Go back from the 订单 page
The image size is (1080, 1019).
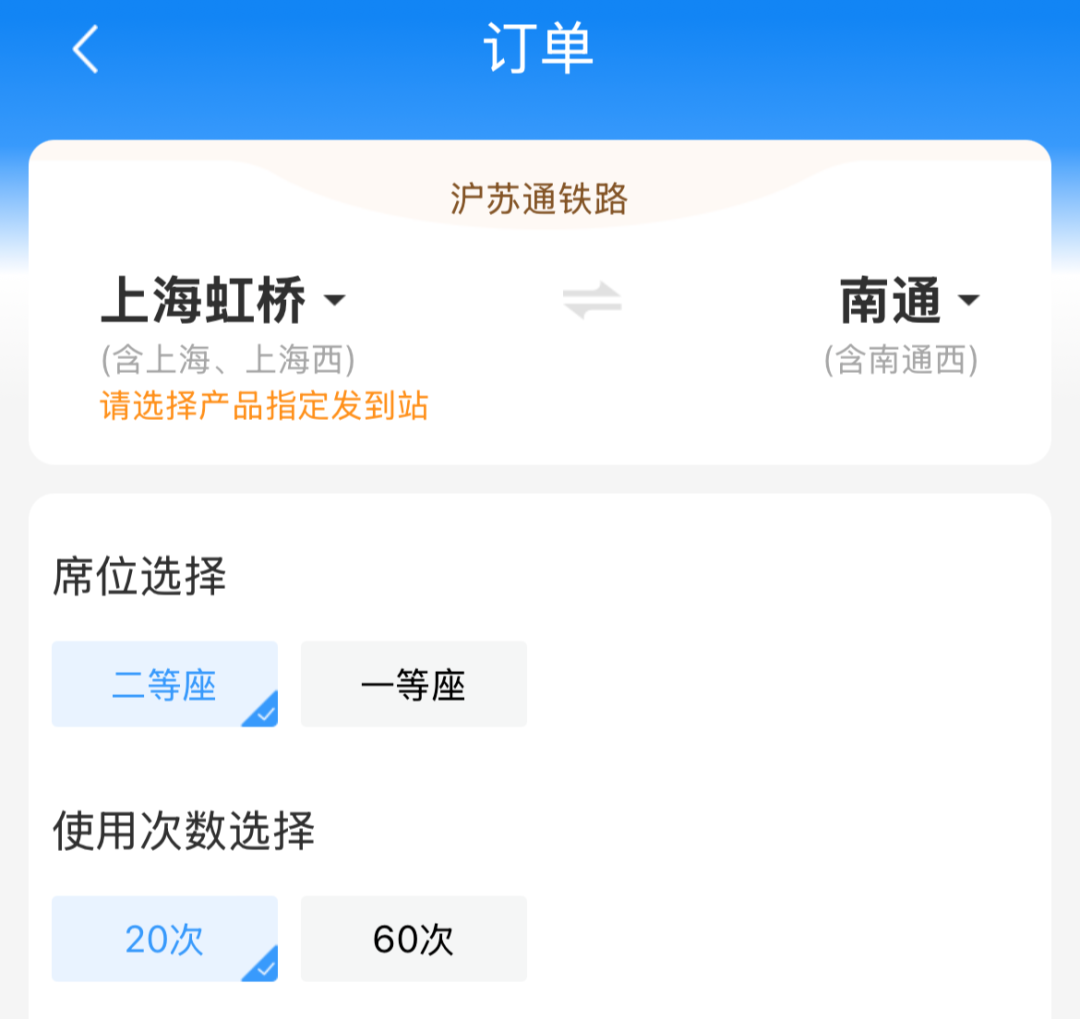86,49
